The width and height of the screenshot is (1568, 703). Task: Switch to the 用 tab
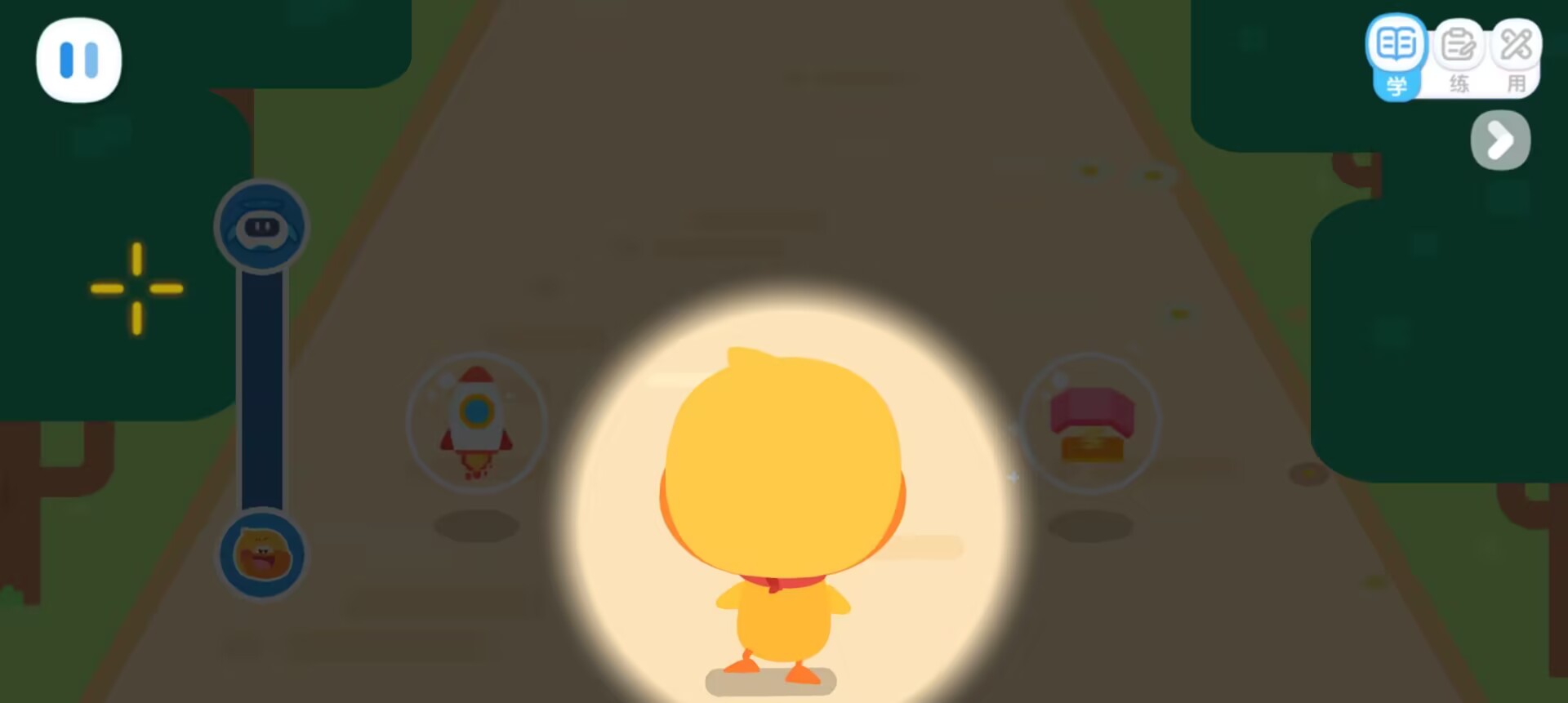pyautogui.click(x=1516, y=57)
